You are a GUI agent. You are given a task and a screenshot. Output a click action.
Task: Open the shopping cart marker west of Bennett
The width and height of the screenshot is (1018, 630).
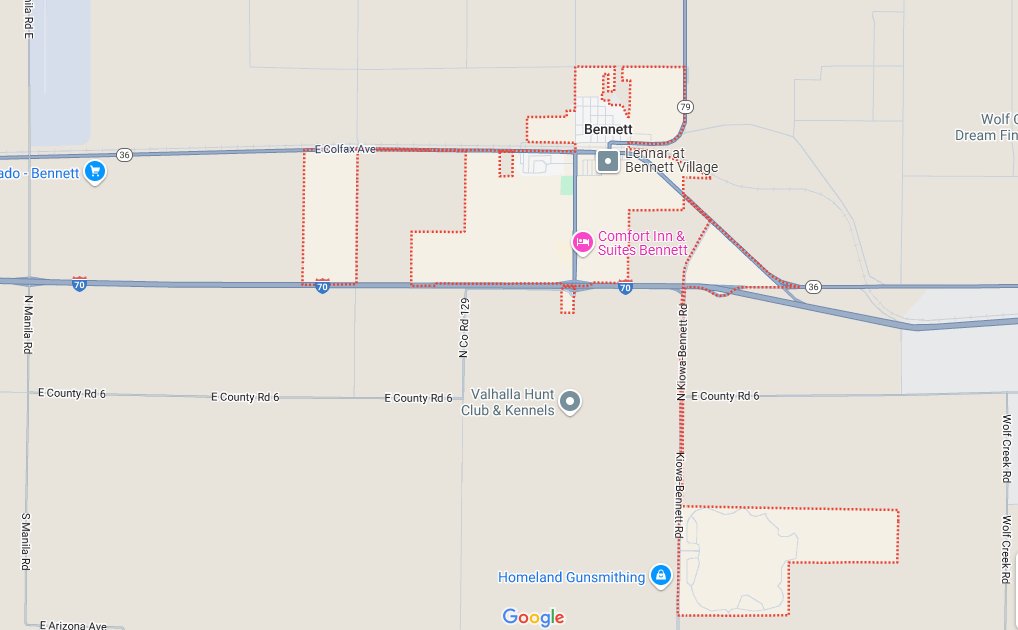(95, 172)
